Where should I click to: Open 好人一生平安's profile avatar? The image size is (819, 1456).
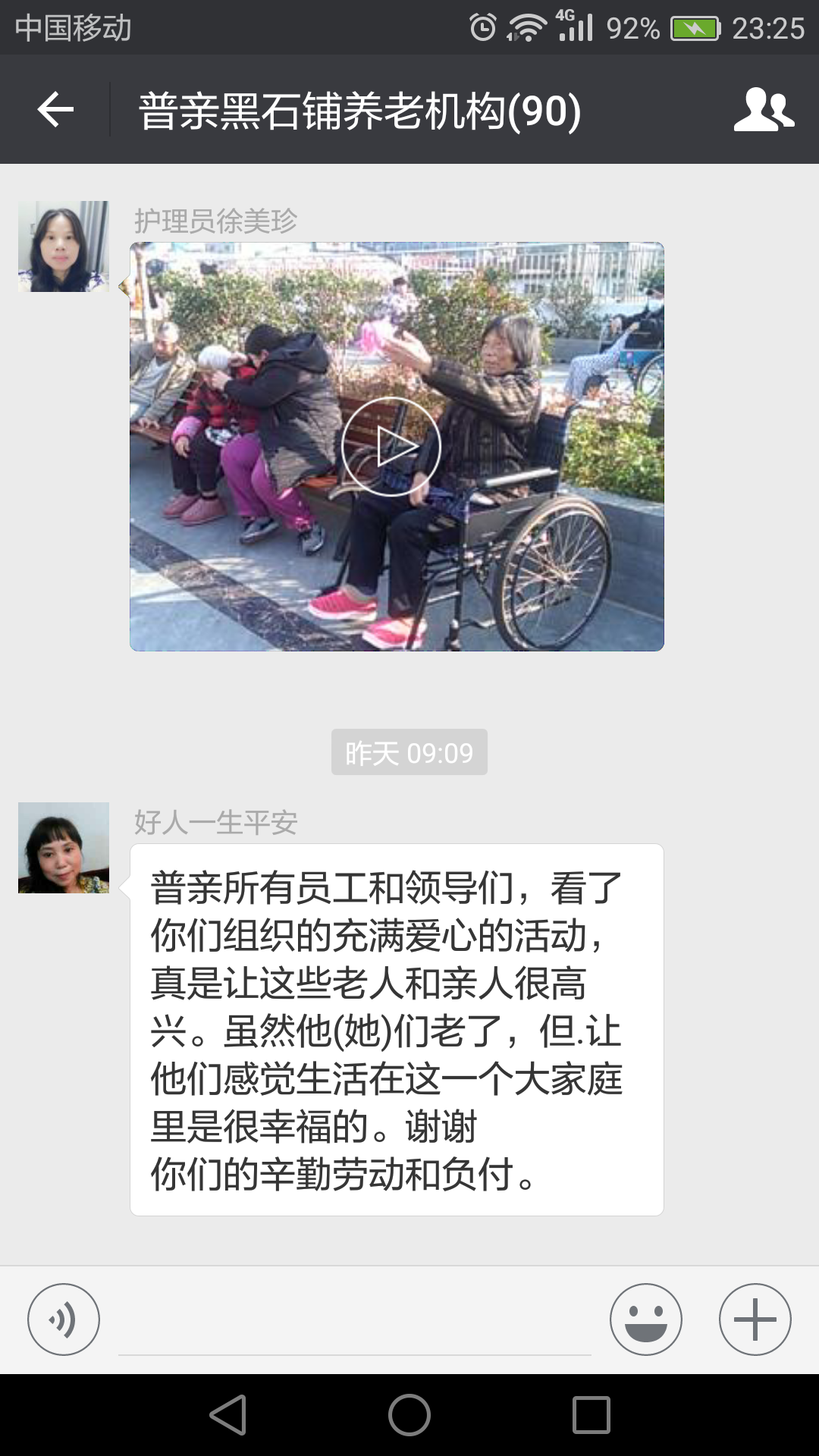[x=64, y=848]
